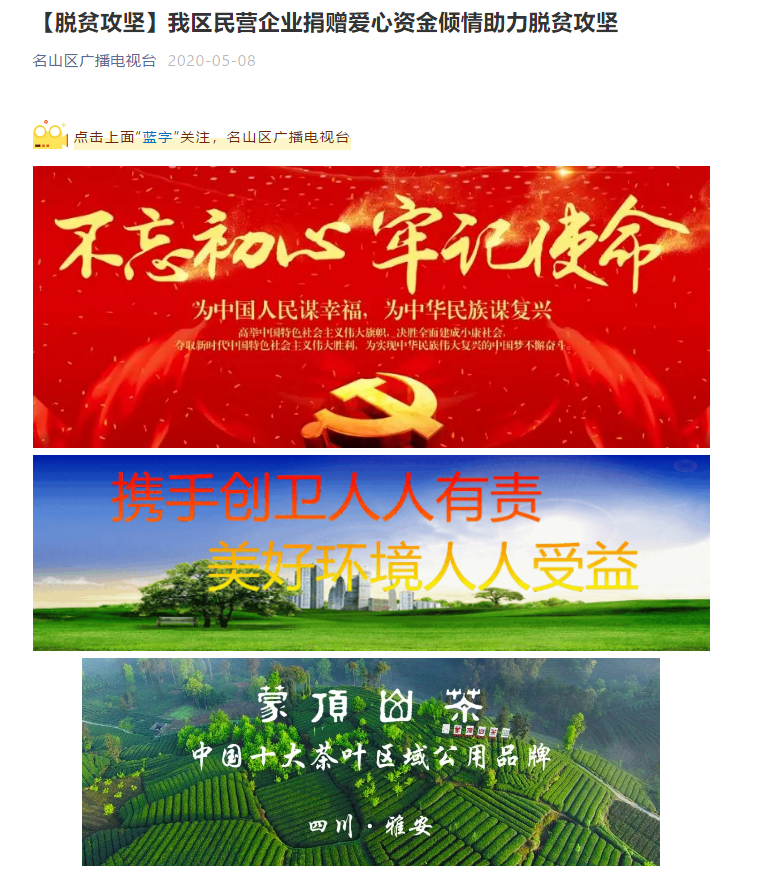Open the 携手创卫人人有责 banner image

pos(371,552)
